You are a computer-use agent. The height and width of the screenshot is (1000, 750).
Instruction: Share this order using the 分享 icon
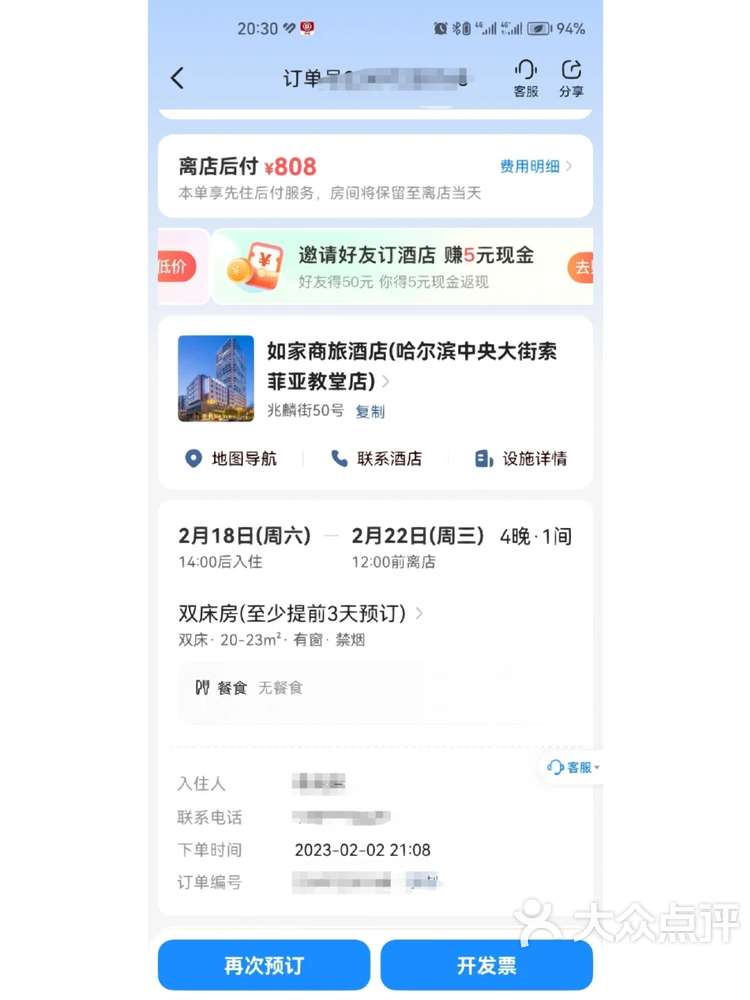(x=571, y=78)
